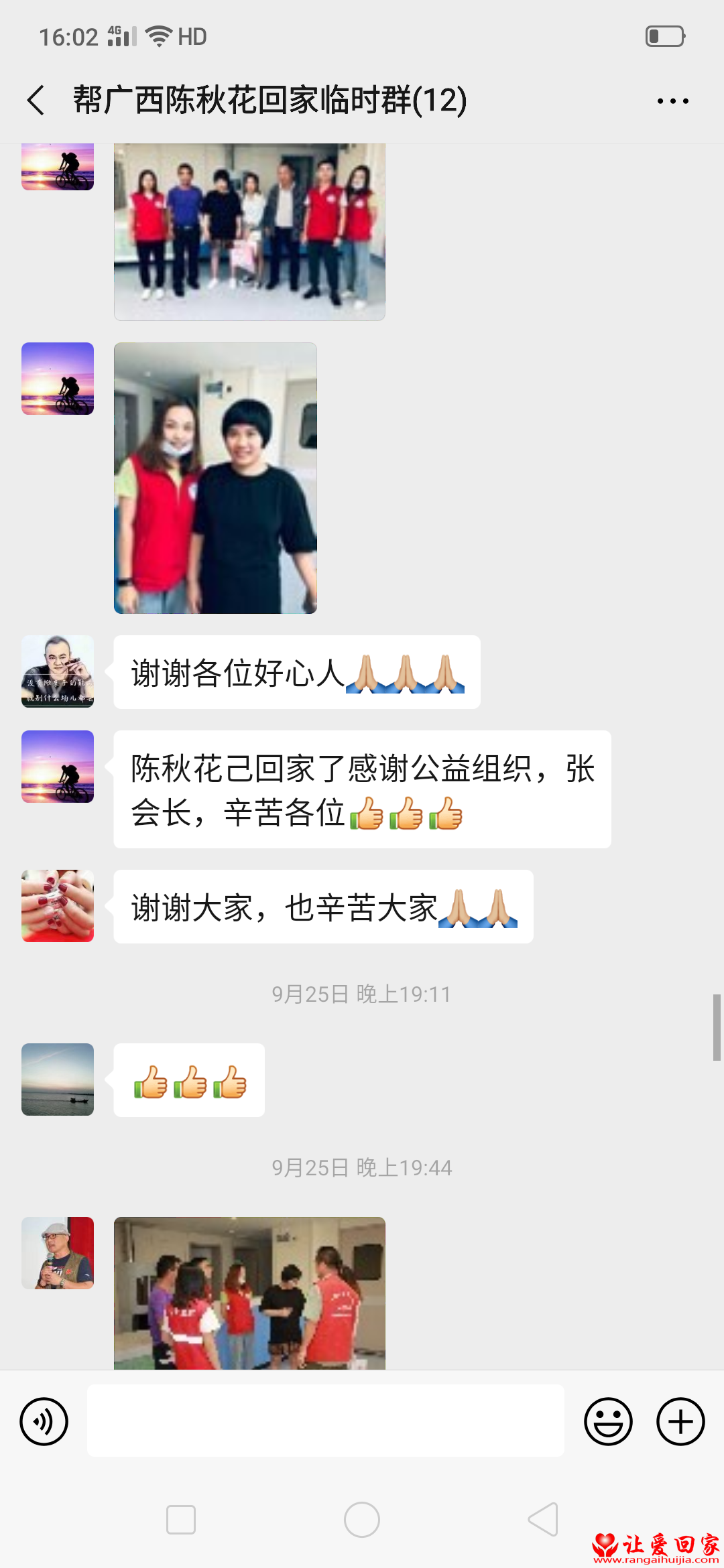Open avatar of man in cap
The height and width of the screenshot is (1568, 724).
click(x=58, y=1253)
